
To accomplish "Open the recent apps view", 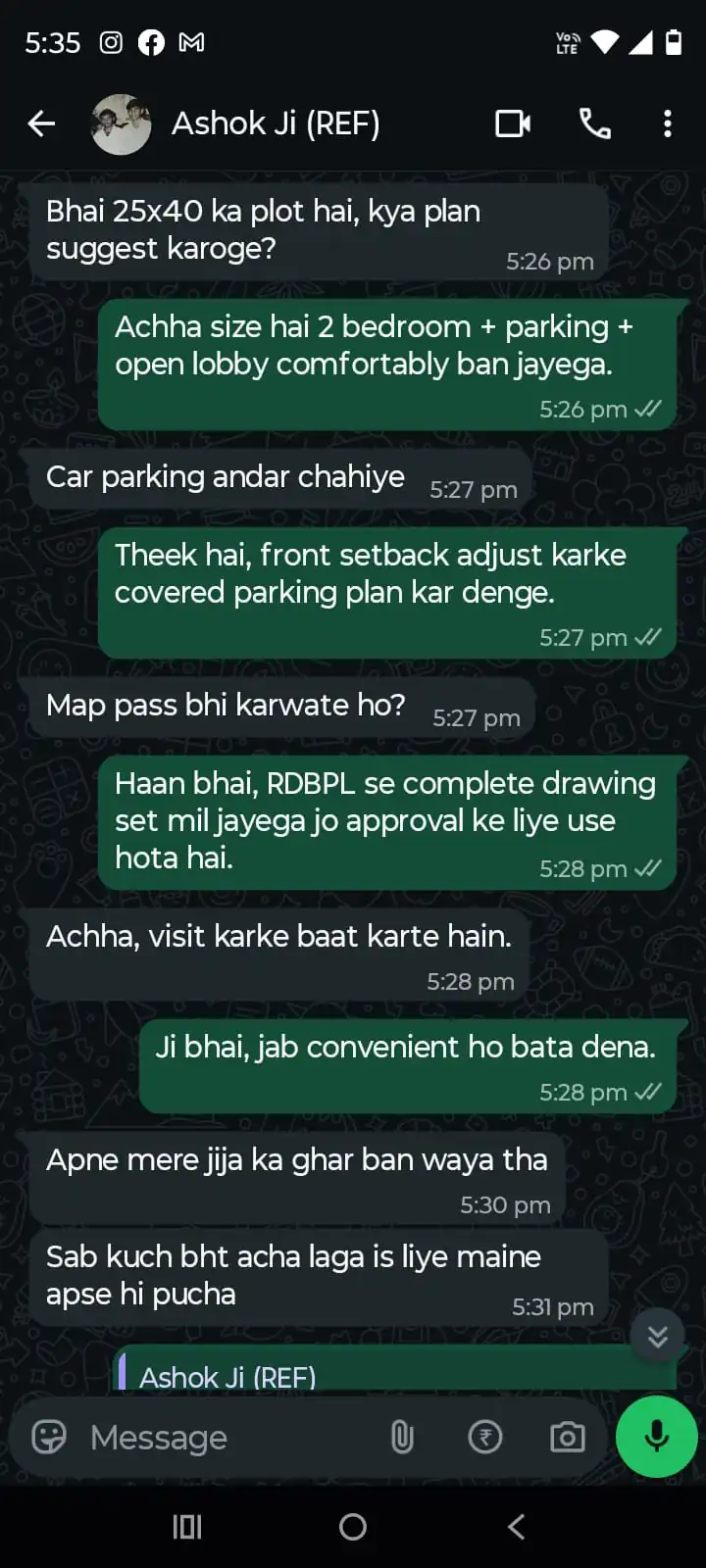I will (x=187, y=1526).
